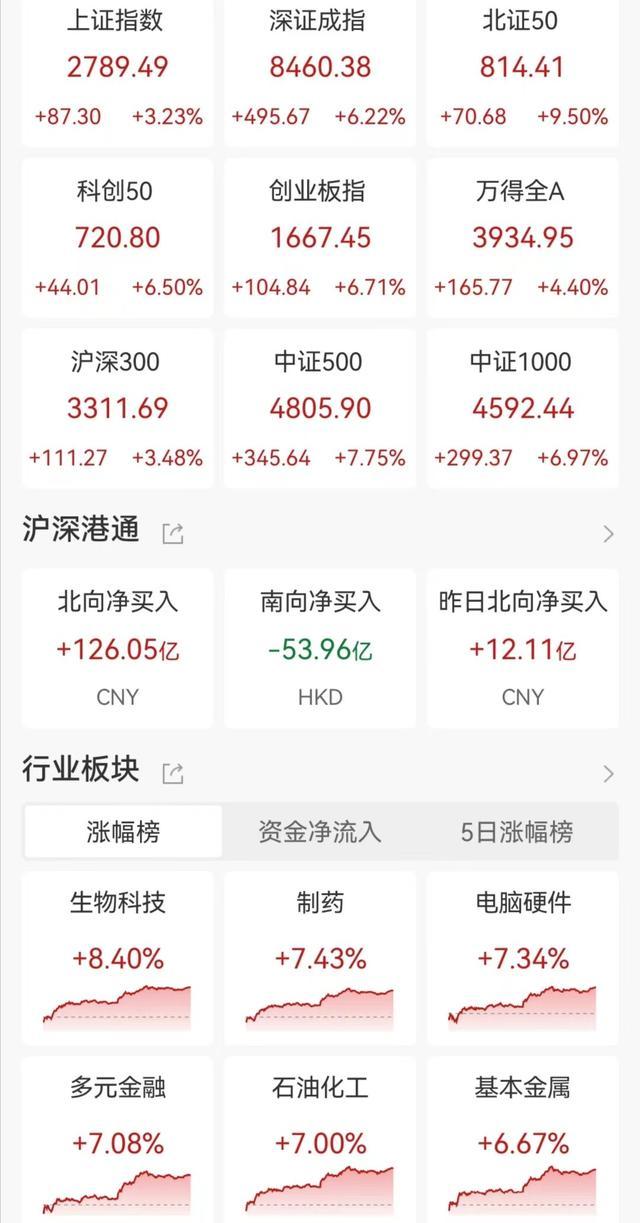Share the 沪深港通 section
640x1223 pixels.
[x=173, y=534]
